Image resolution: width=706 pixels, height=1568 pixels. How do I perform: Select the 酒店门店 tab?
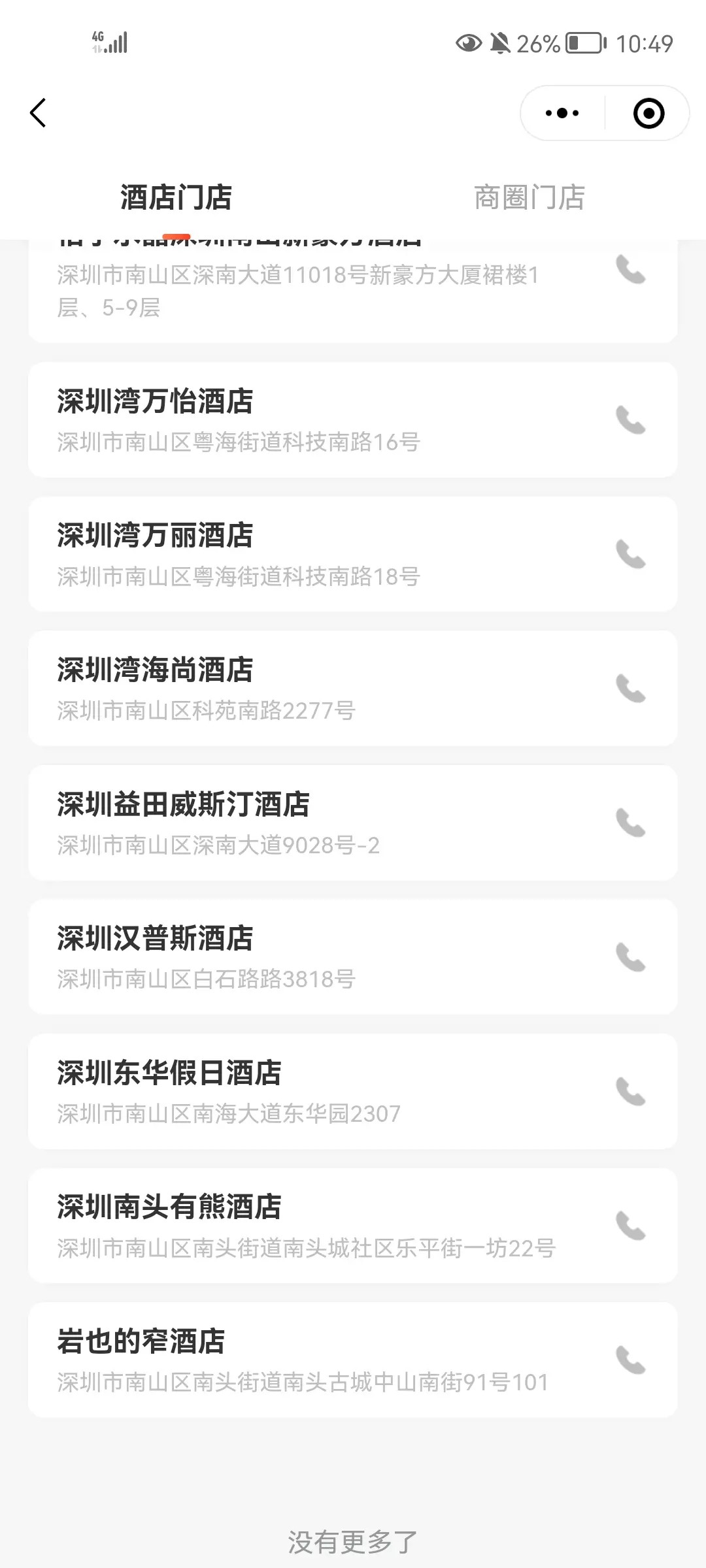pos(176,197)
